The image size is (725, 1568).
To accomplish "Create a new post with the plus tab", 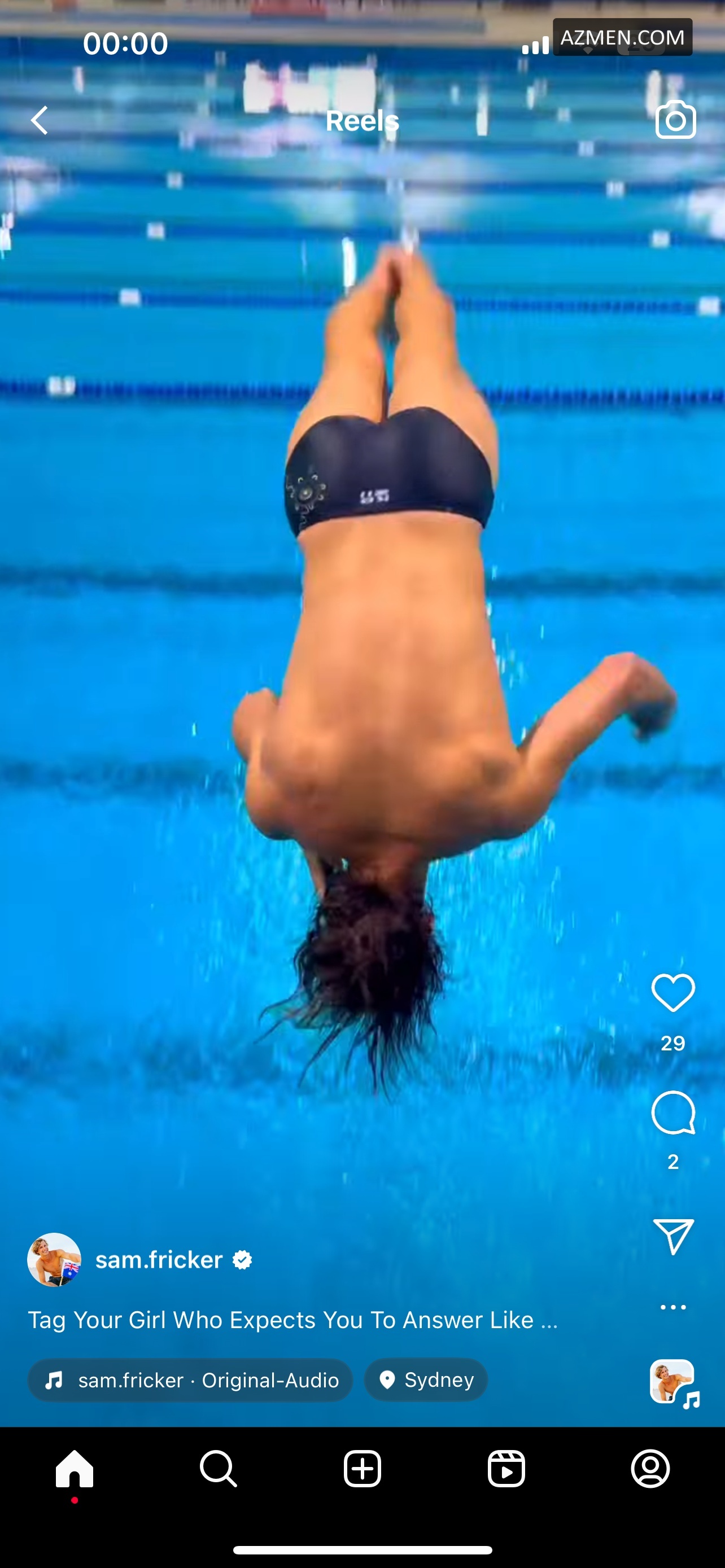I will pos(362,1468).
